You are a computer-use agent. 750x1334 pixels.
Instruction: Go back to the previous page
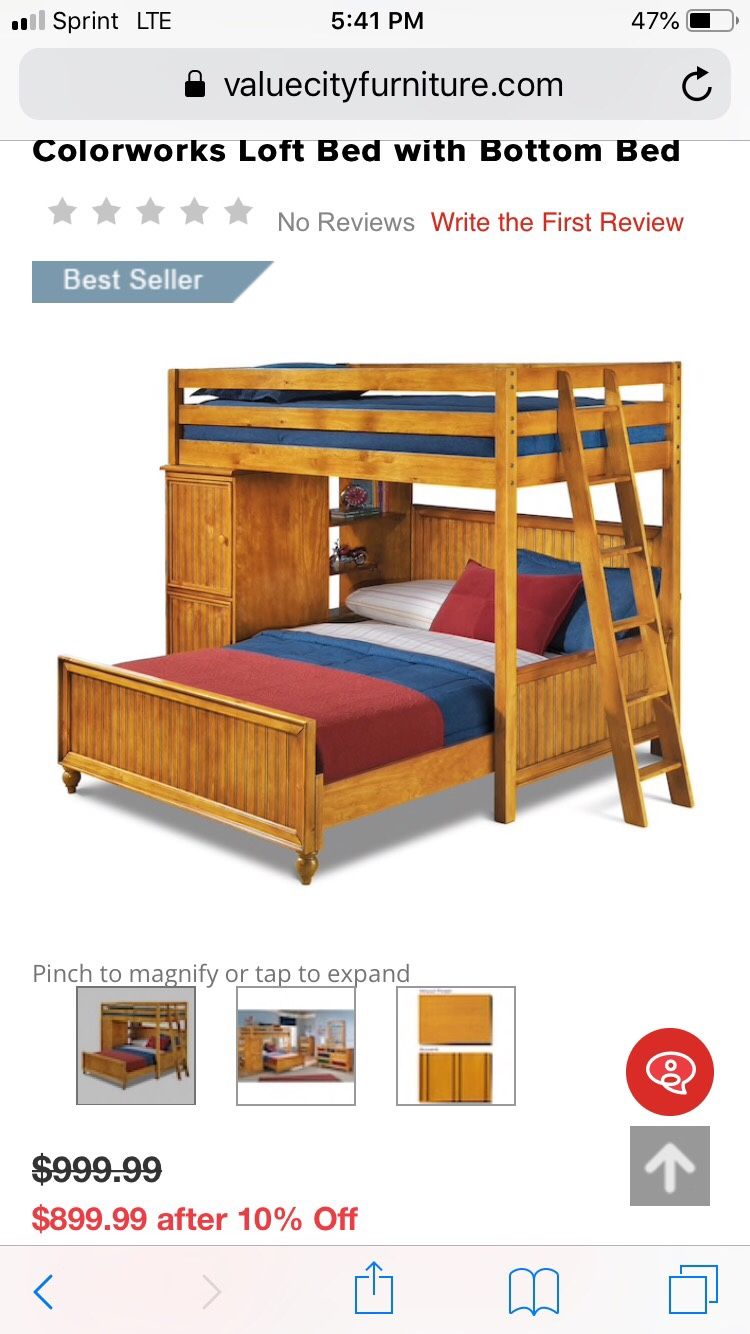[43, 1291]
